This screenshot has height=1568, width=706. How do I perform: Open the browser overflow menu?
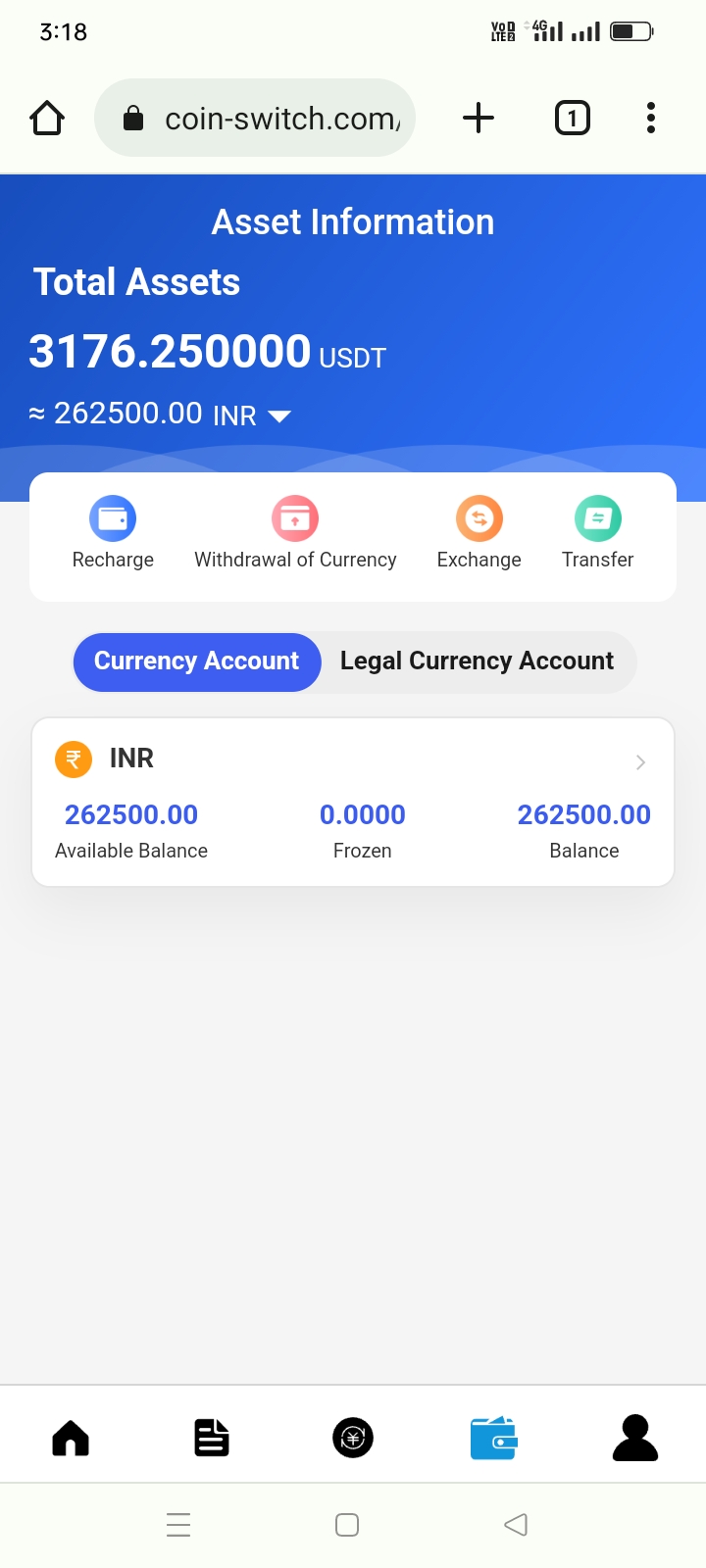[650, 119]
